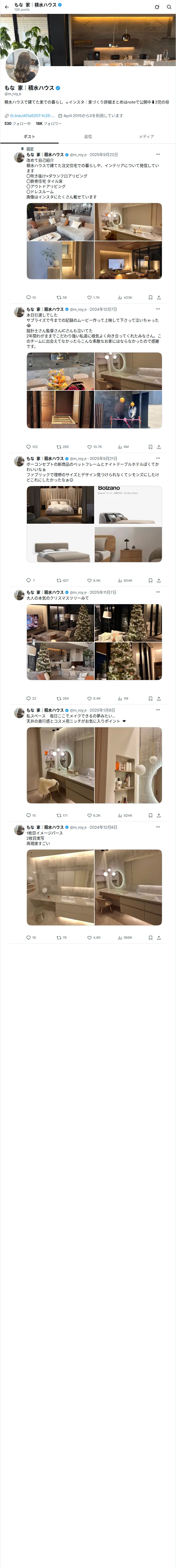
Task: Open the profile avatar photo
Action: [22, 66]
